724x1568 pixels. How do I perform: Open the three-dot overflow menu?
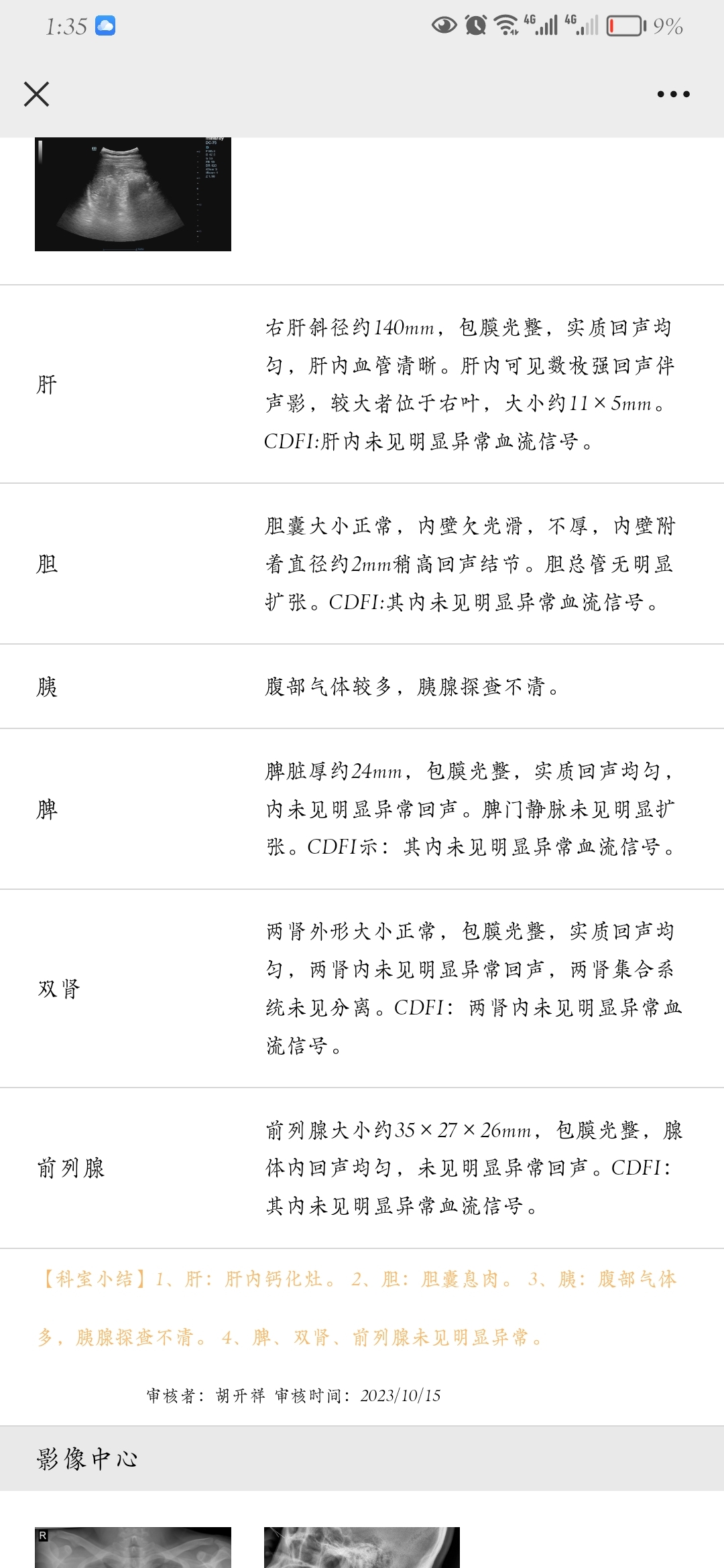673,94
